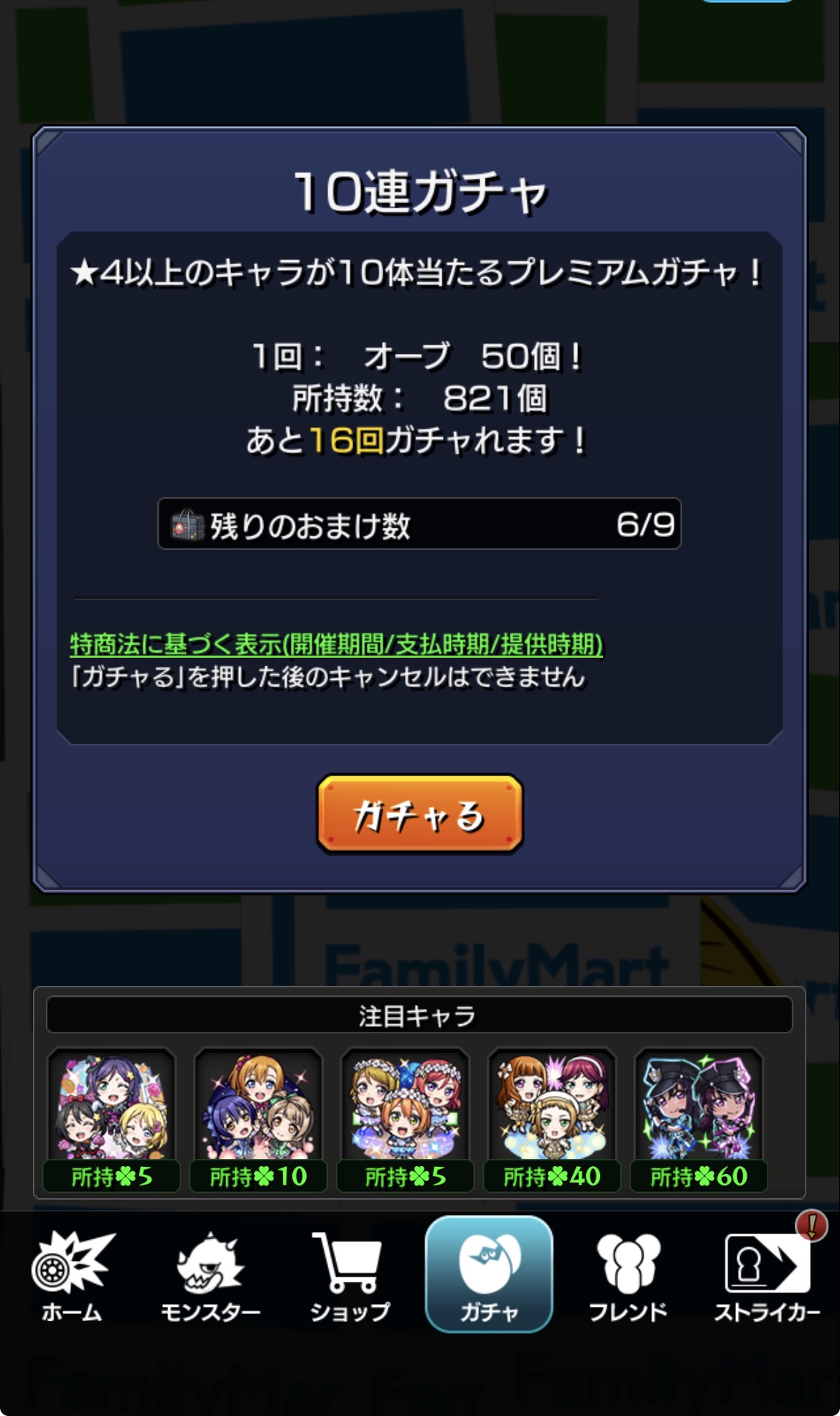Go to the ホーム tab
This screenshot has height=1416, width=840.
tap(72, 1276)
